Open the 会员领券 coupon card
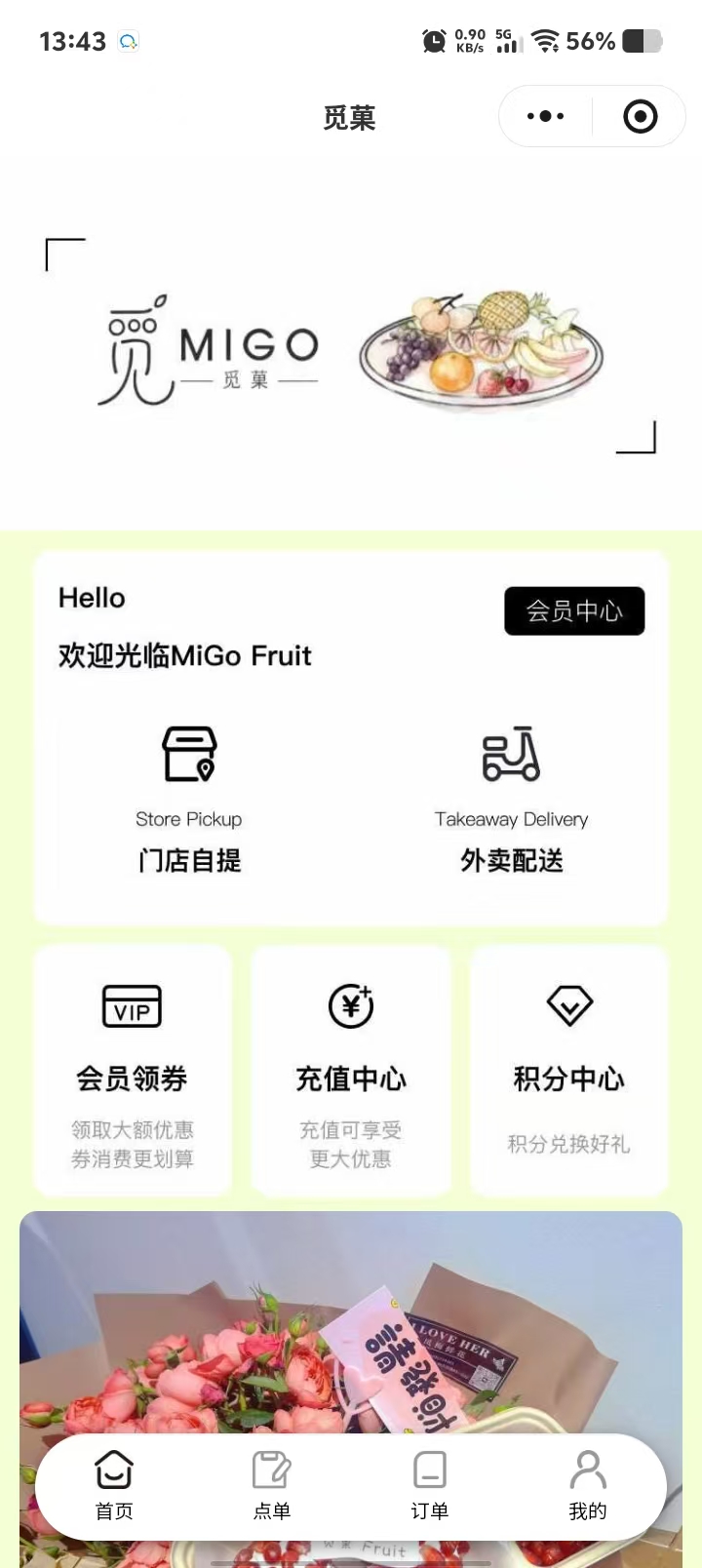Viewport: 702px width, 1568px height. point(133,1071)
